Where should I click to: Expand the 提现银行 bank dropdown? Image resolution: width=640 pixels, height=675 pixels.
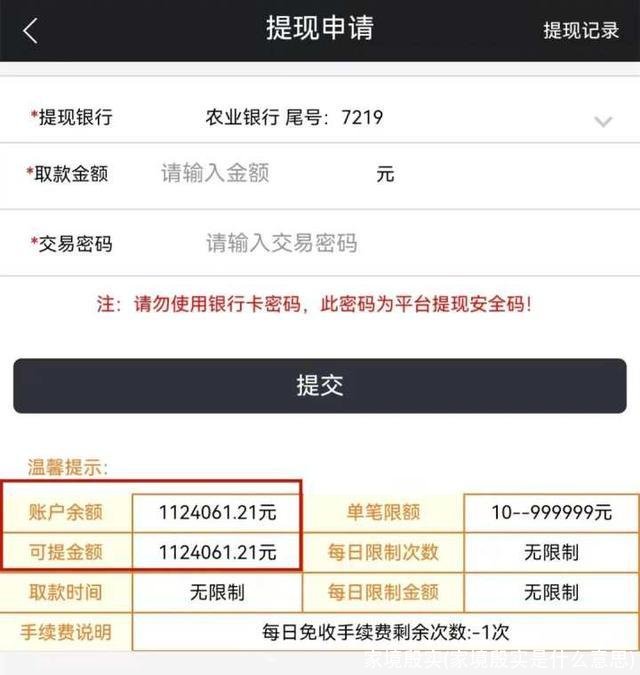tap(602, 121)
